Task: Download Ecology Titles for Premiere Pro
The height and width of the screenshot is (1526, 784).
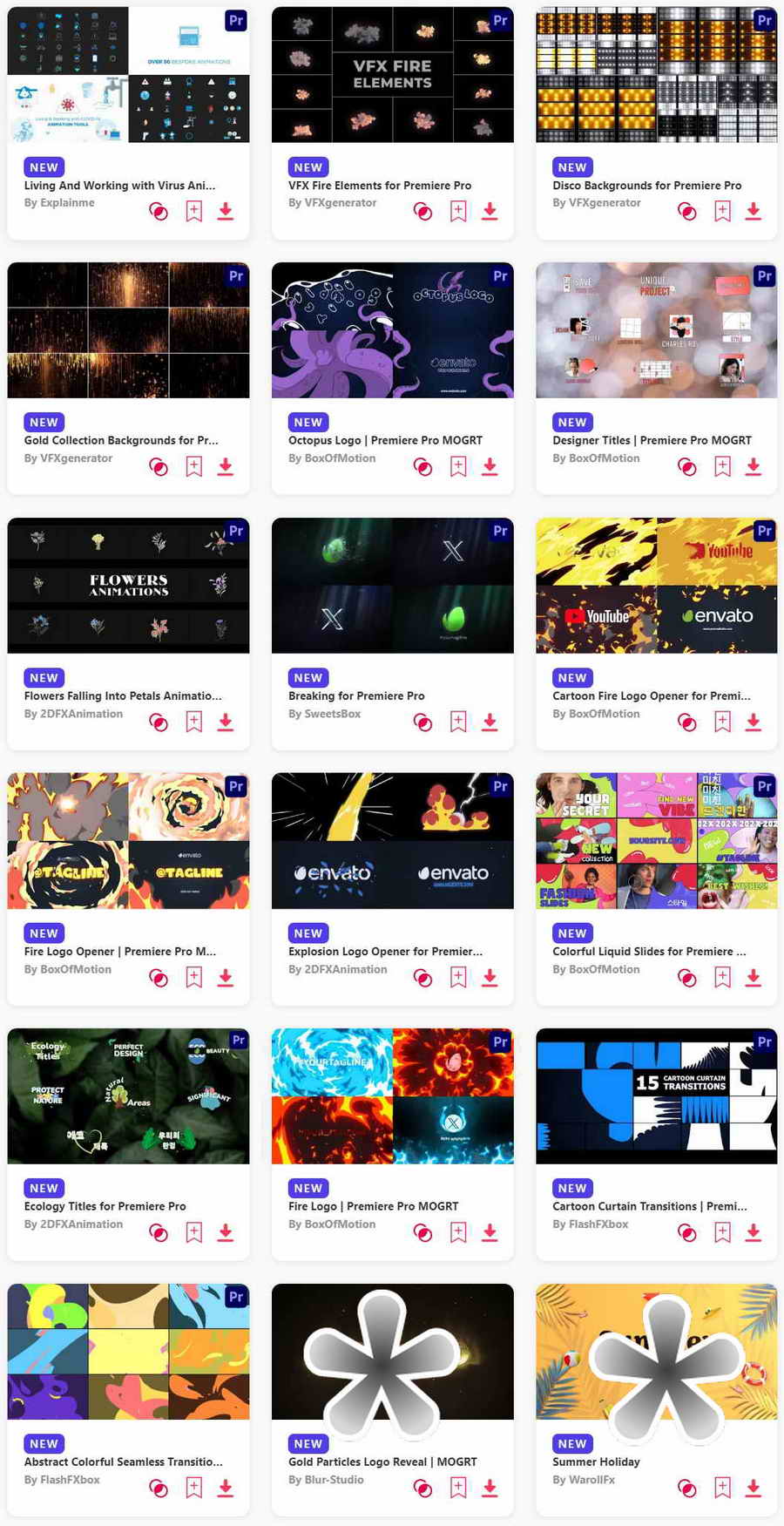Action: [x=226, y=1232]
